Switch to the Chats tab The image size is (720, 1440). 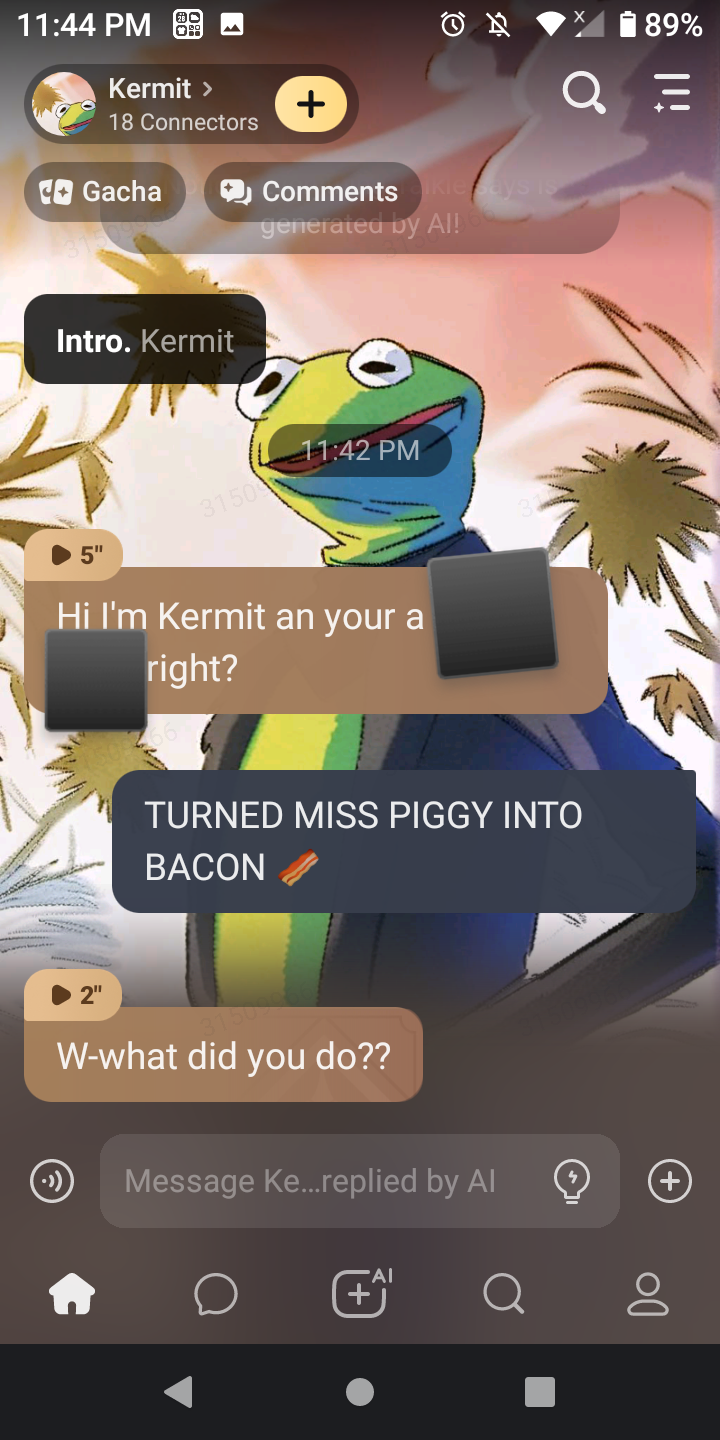click(x=216, y=1295)
